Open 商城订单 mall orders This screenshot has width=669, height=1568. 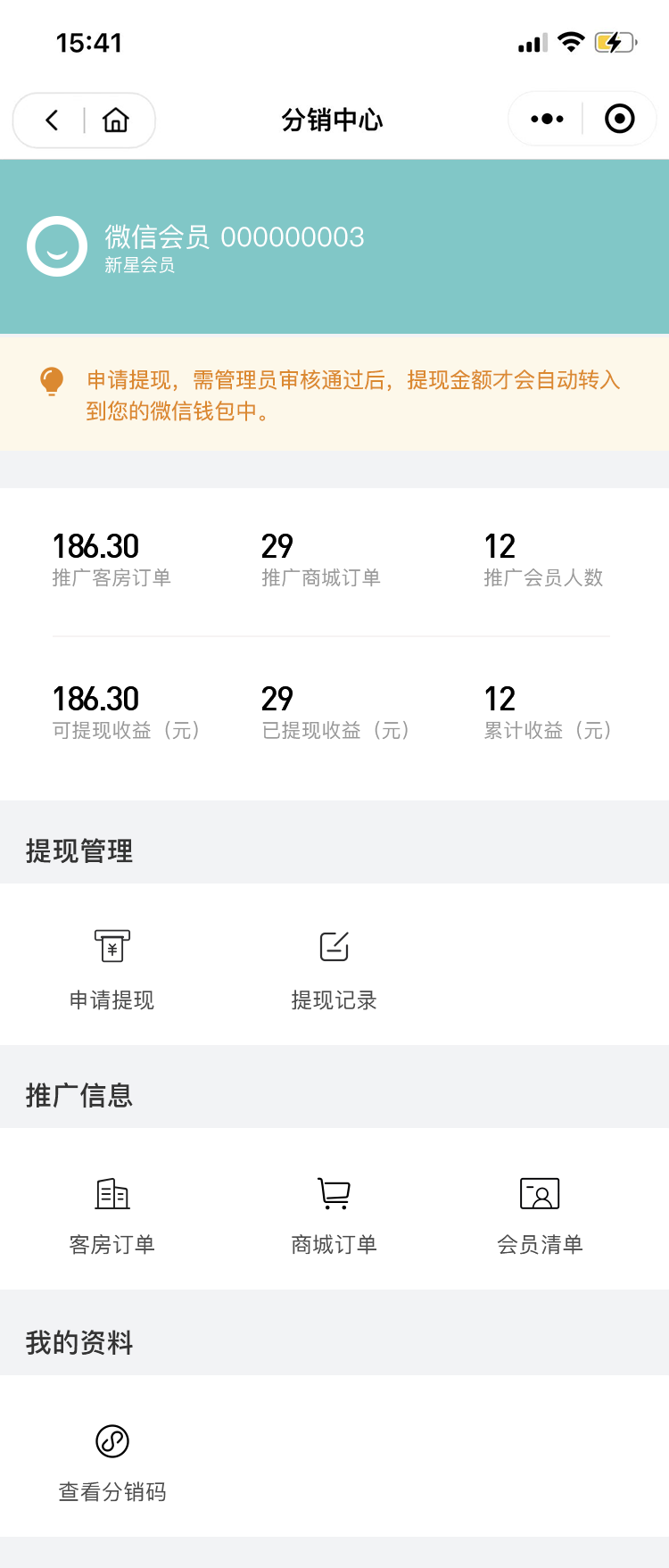point(334,1214)
